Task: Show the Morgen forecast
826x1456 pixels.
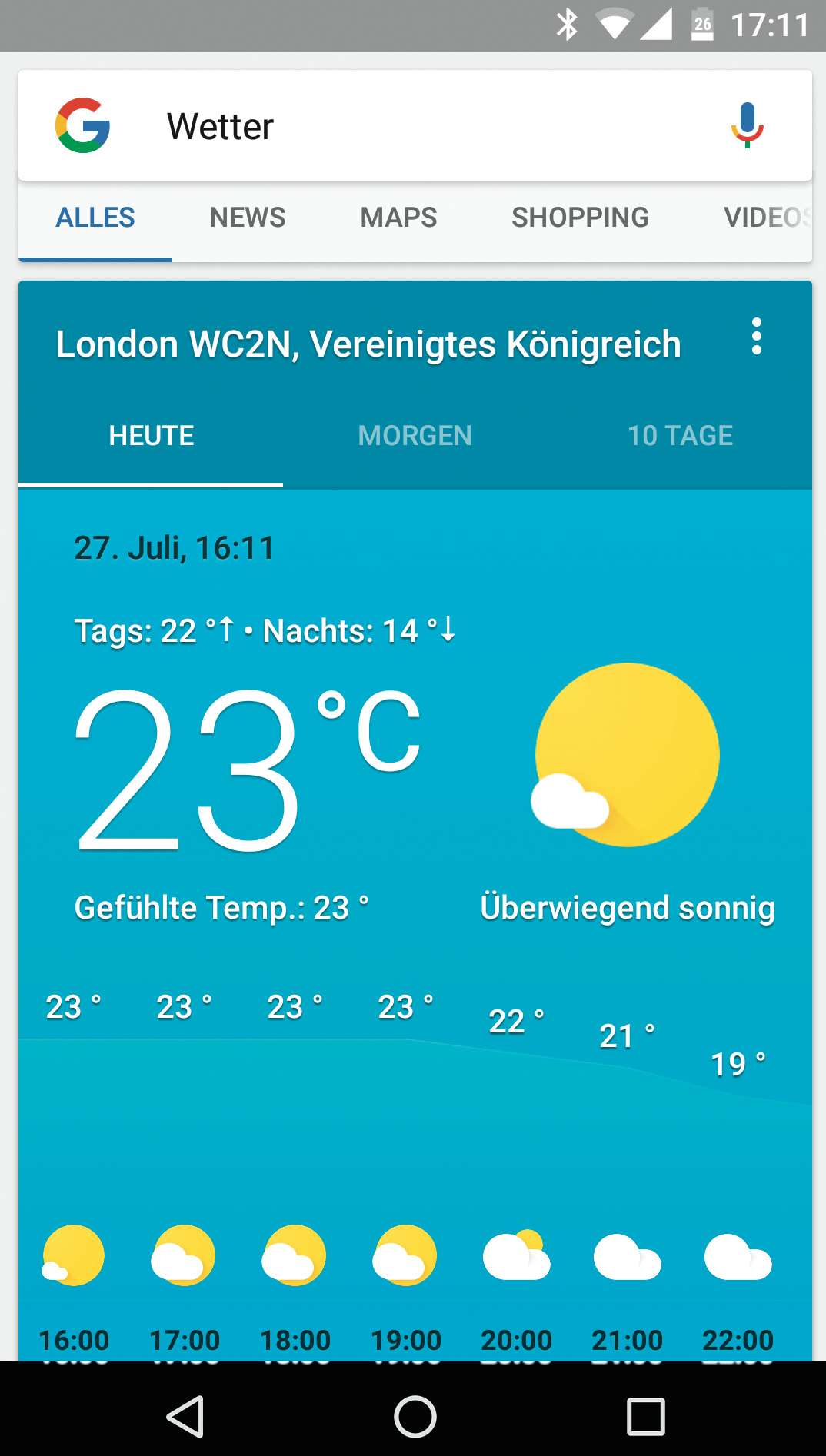Action: (415, 436)
